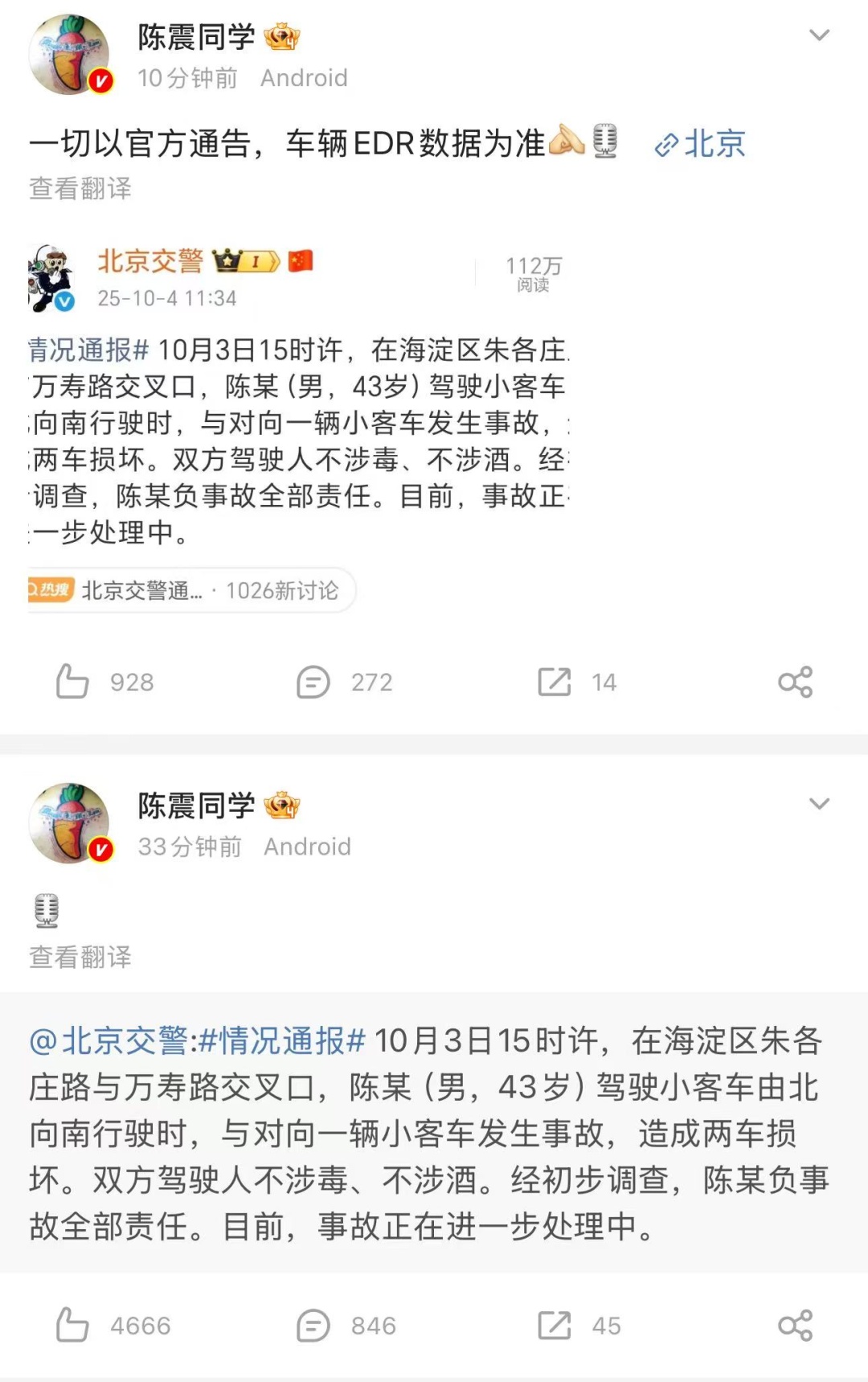868x1382 pixels.
Task: Open the 北京 location link
Action: tap(701, 145)
